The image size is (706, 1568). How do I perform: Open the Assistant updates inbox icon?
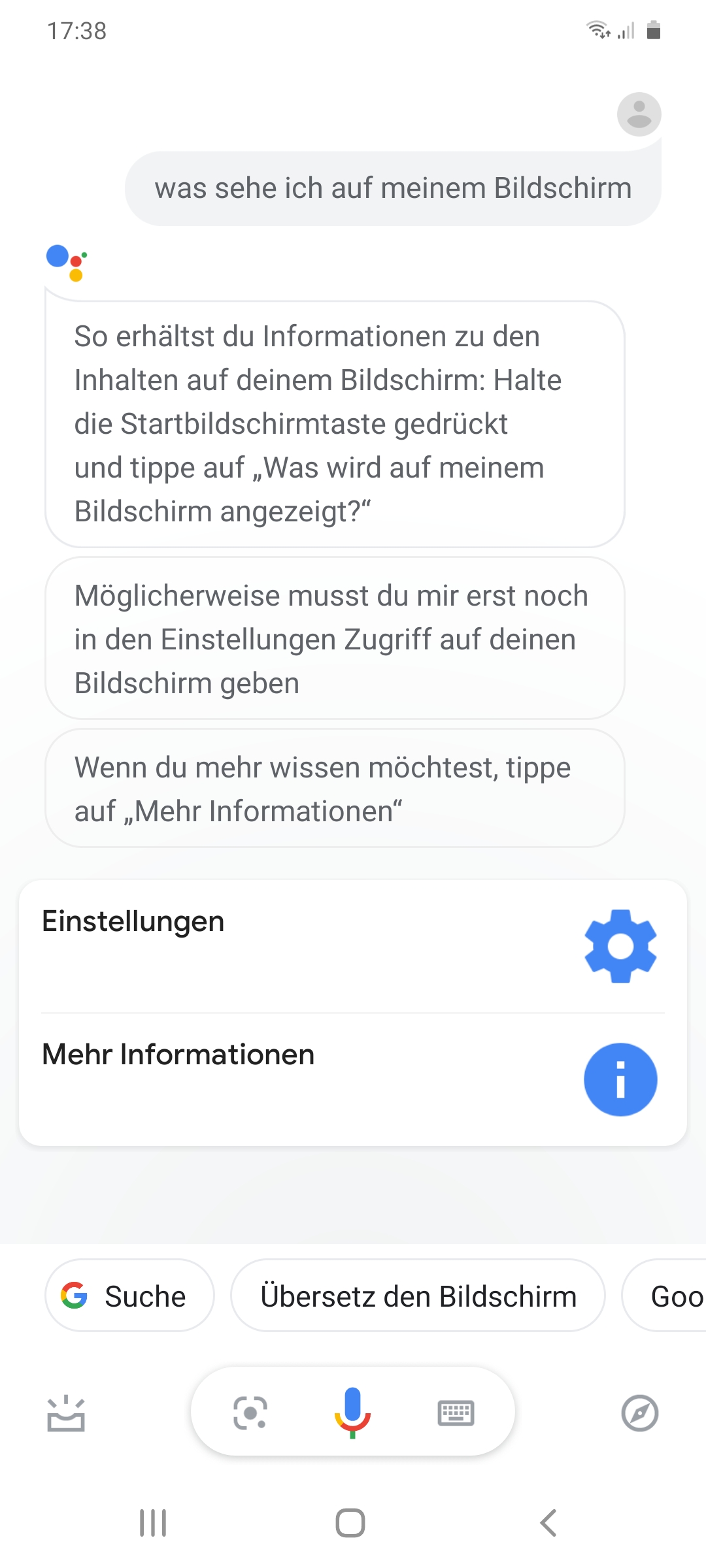coord(67,1412)
